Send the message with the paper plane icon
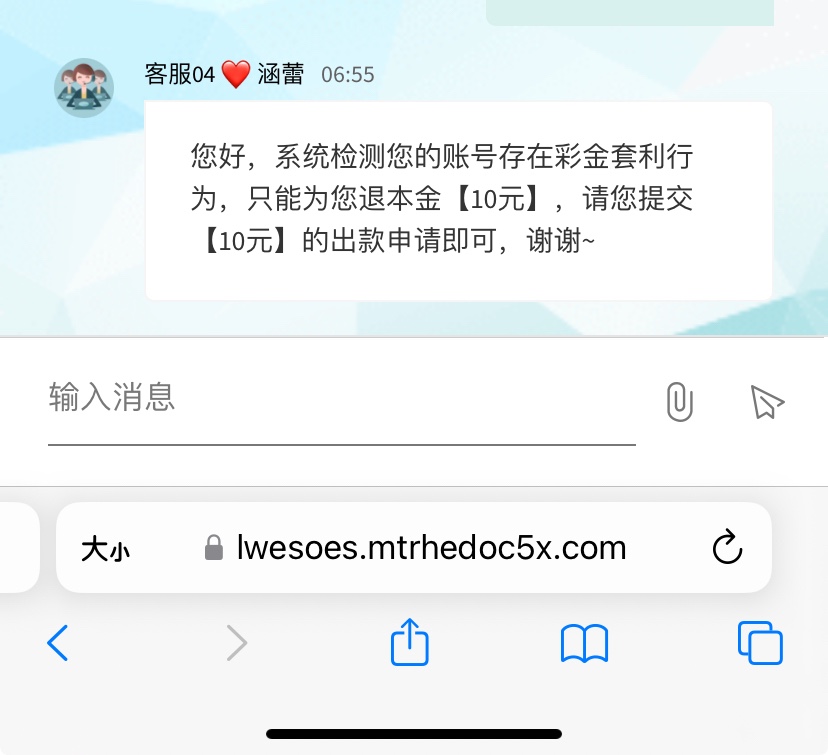Screen dimensions: 828x755 click(767, 402)
